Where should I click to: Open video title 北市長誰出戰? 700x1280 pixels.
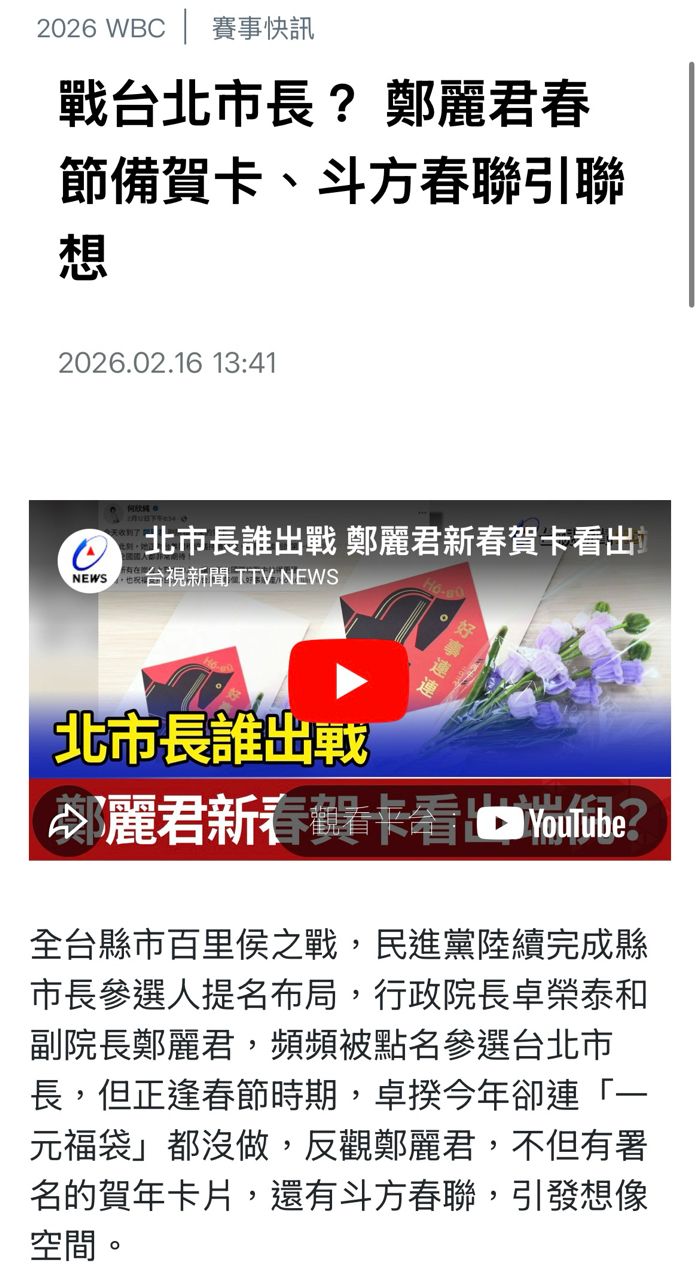tap(390, 542)
